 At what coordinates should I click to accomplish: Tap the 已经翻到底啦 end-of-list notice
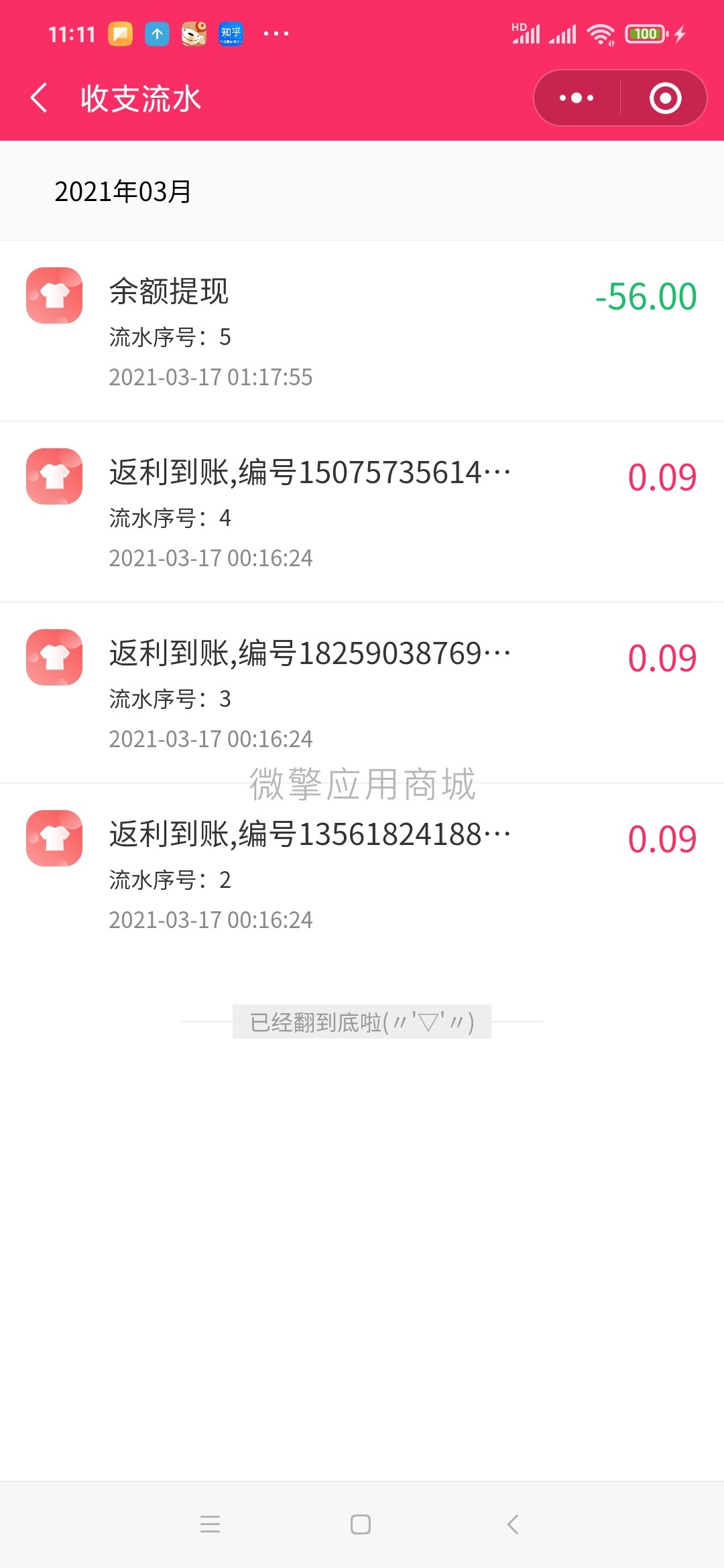point(362,1023)
